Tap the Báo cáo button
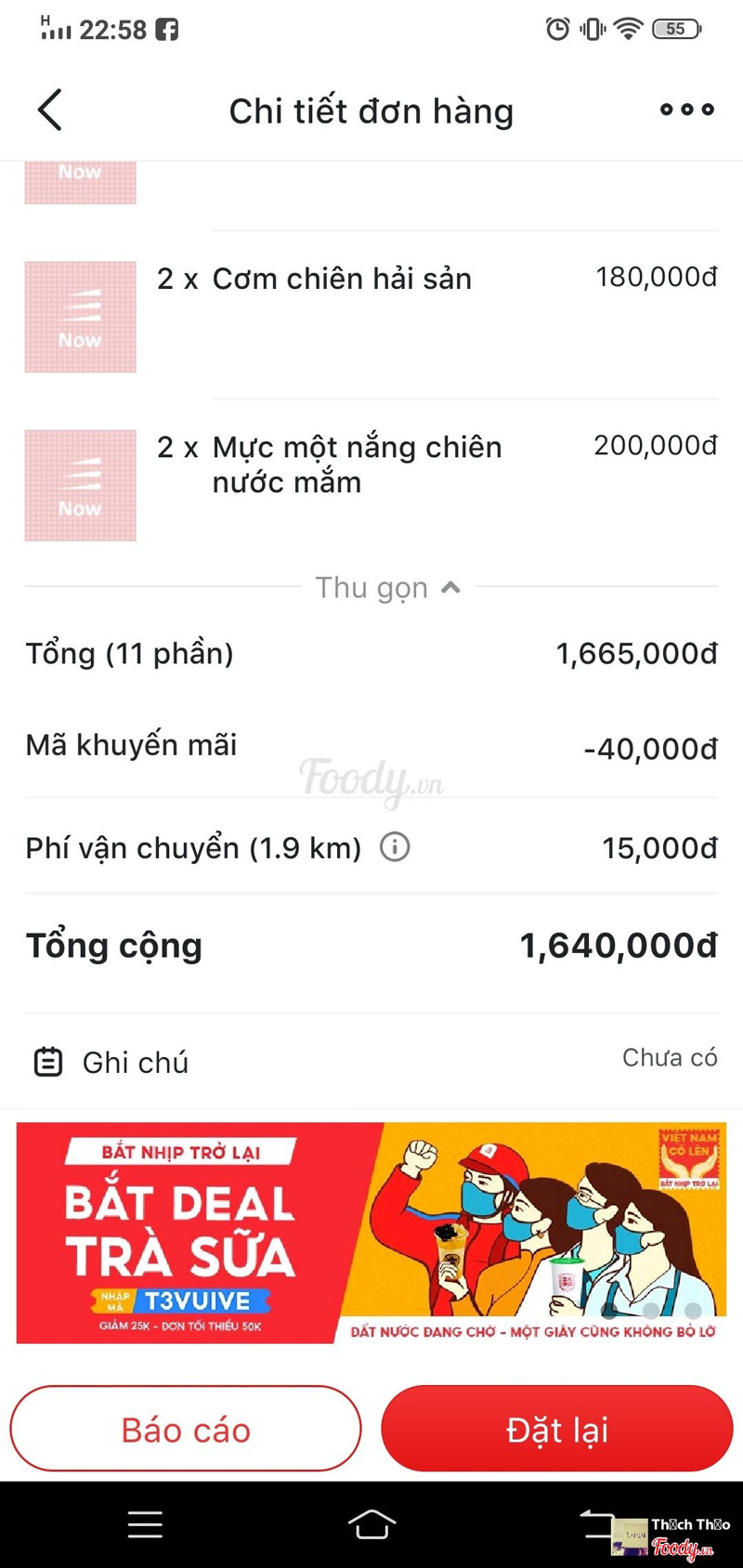Screen dimensions: 743x1568 (x=186, y=1430)
